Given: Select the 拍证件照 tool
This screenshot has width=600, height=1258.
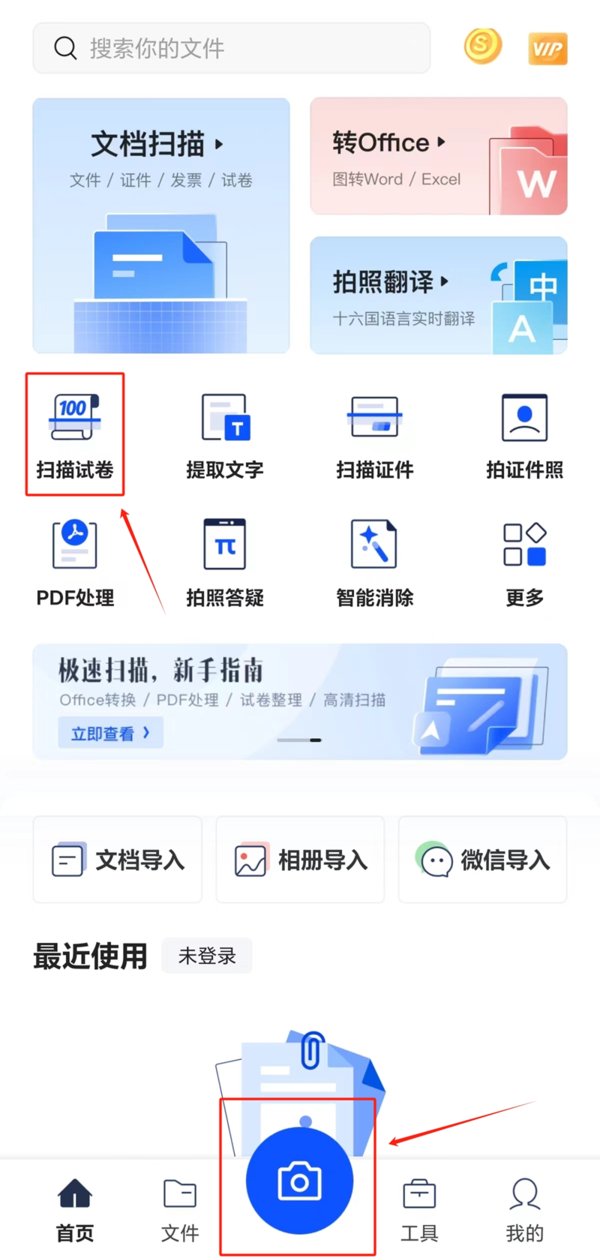Looking at the screenshot, I should (x=524, y=435).
